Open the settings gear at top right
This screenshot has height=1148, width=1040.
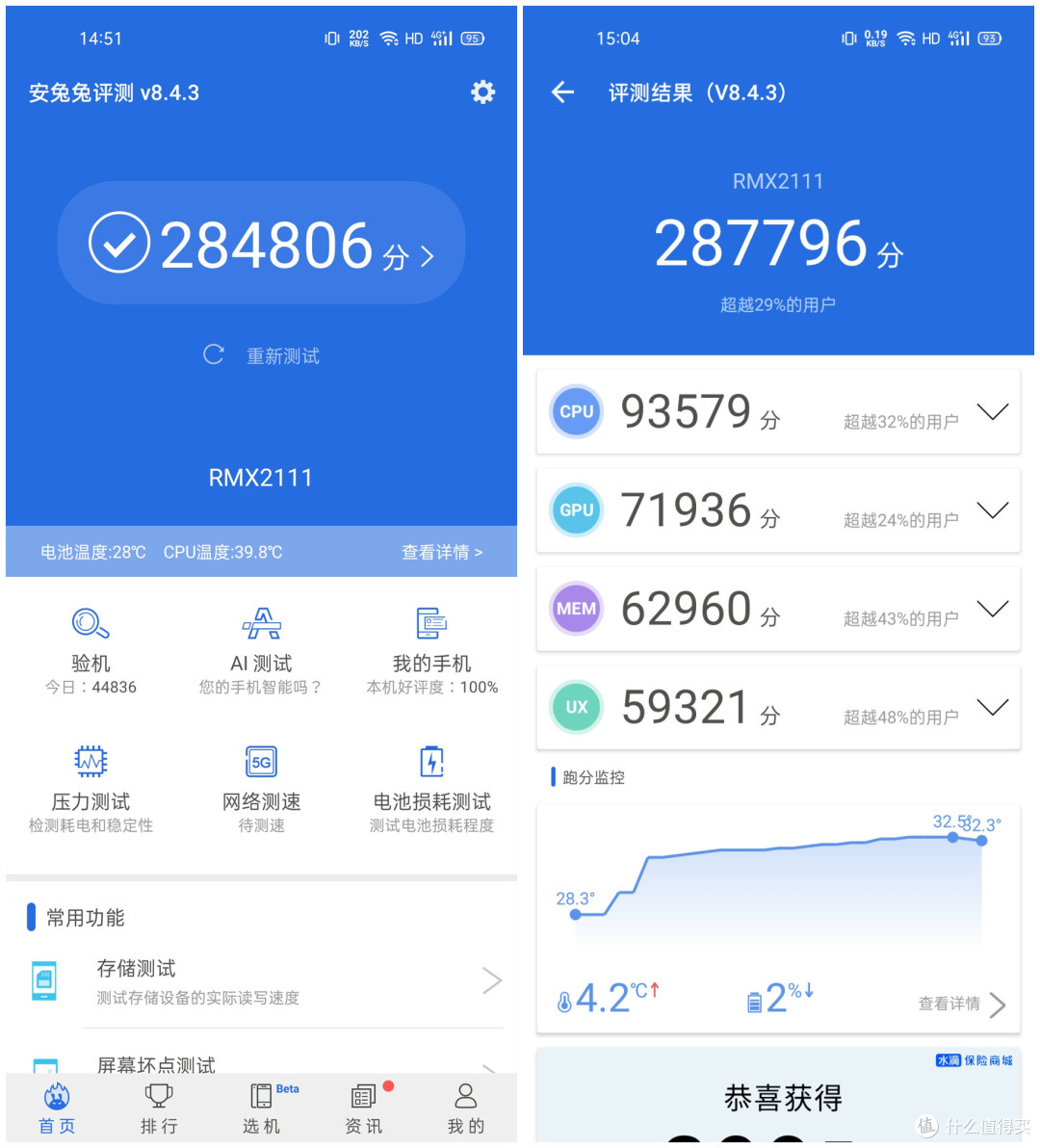482,91
